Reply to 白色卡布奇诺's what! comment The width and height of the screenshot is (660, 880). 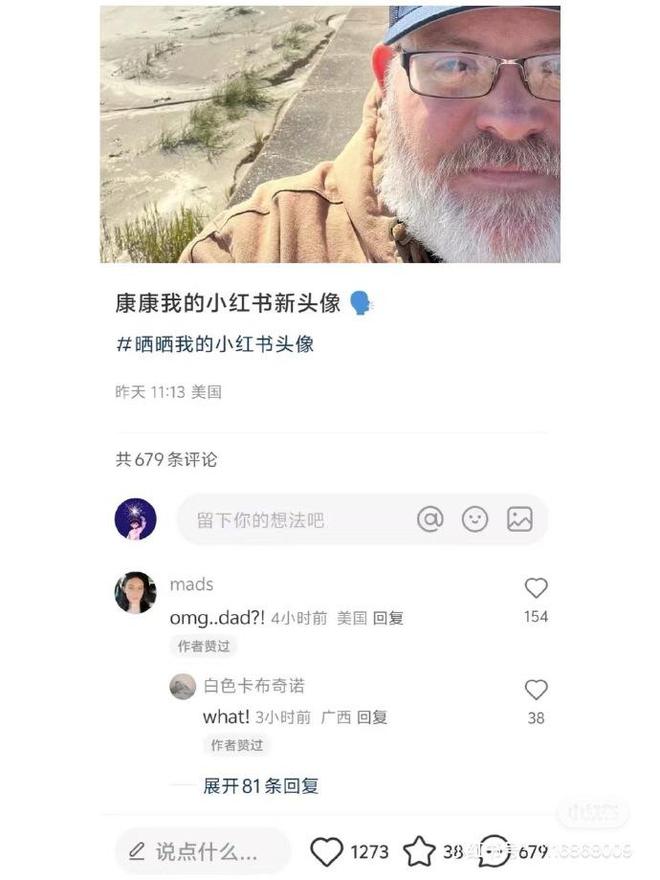tap(372, 717)
